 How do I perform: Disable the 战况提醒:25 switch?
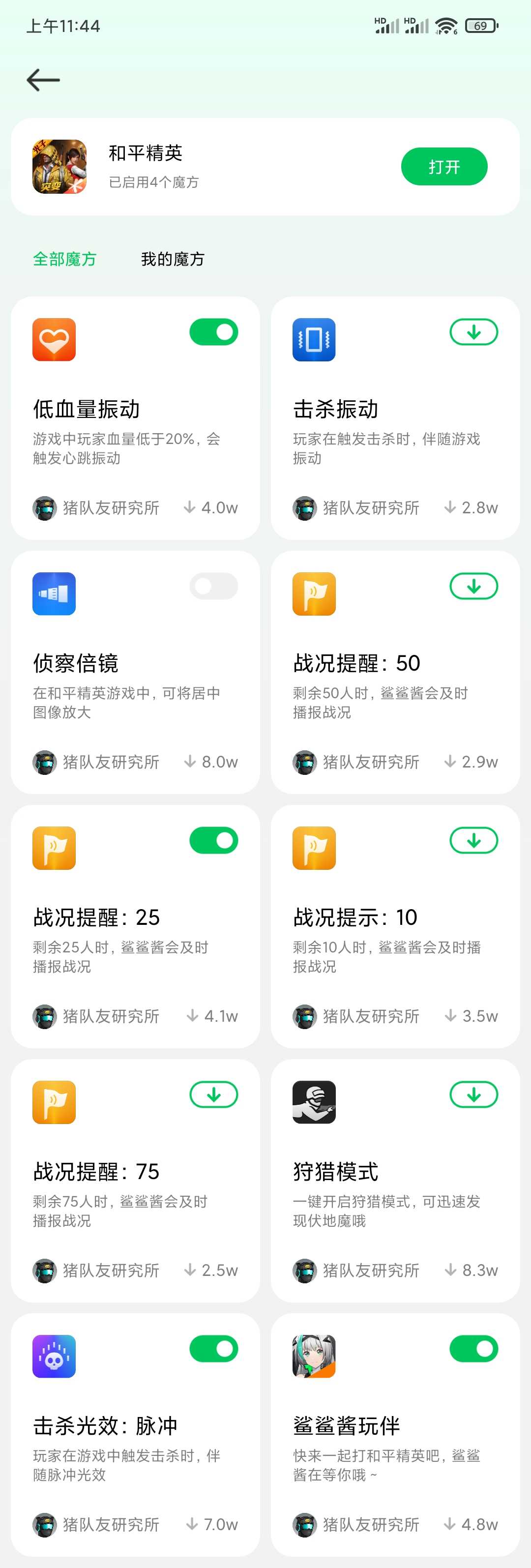point(214,841)
